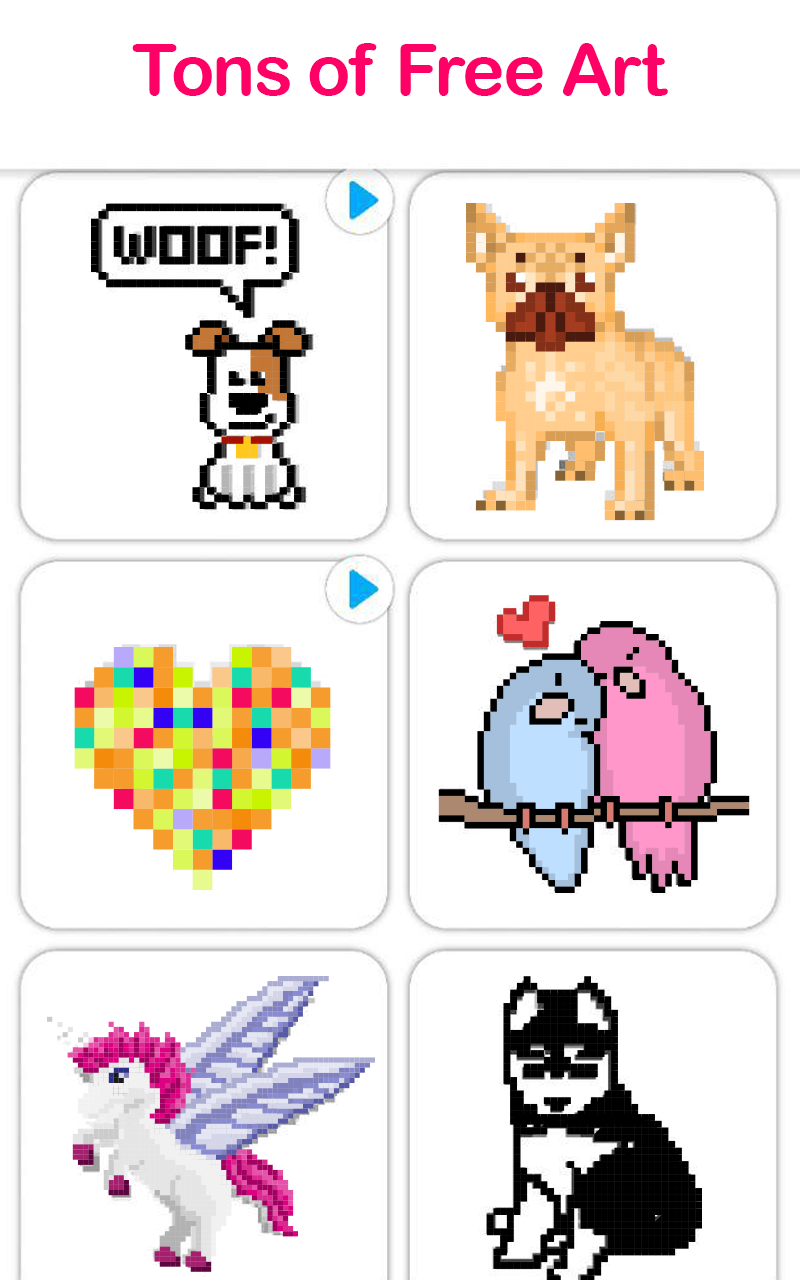Tap the play badge on WOOF! dog tile

tap(361, 201)
